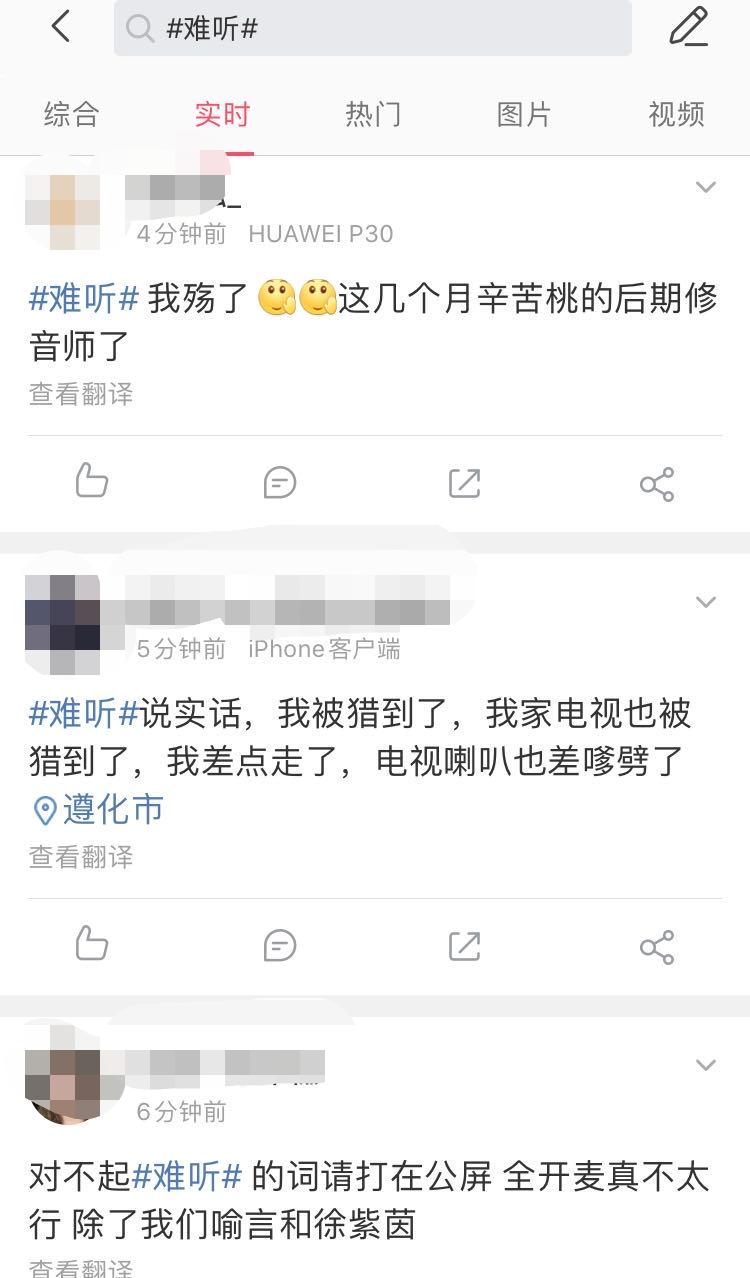Viewport: 750px width, 1278px height.
Task: Switch to the 视频 tab
Action: (675, 115)
